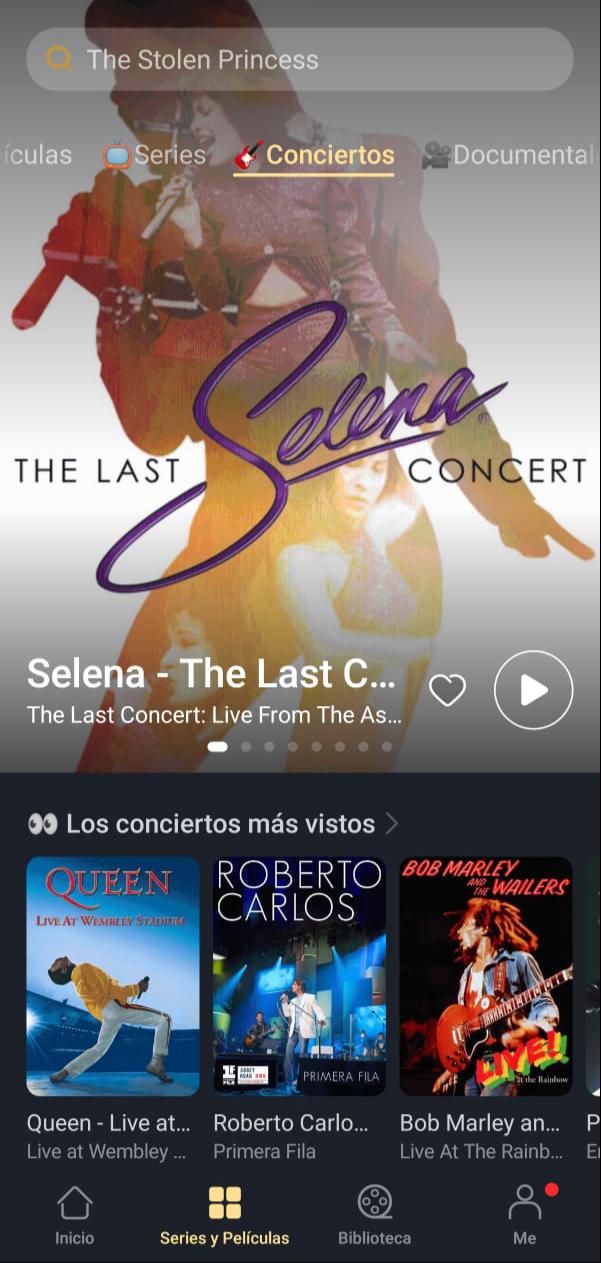Image resolution: width=601 pixels, height=1263 pixels.
Task: Open the Series y Películas tab
Action: (224, 1214)
